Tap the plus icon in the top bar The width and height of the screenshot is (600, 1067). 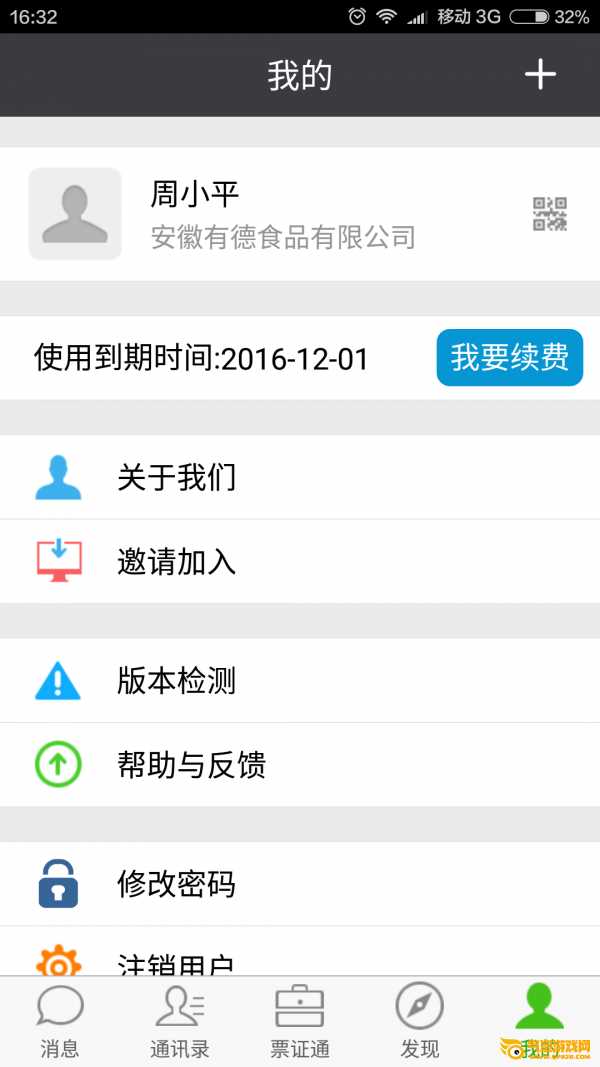click(540, 74)
